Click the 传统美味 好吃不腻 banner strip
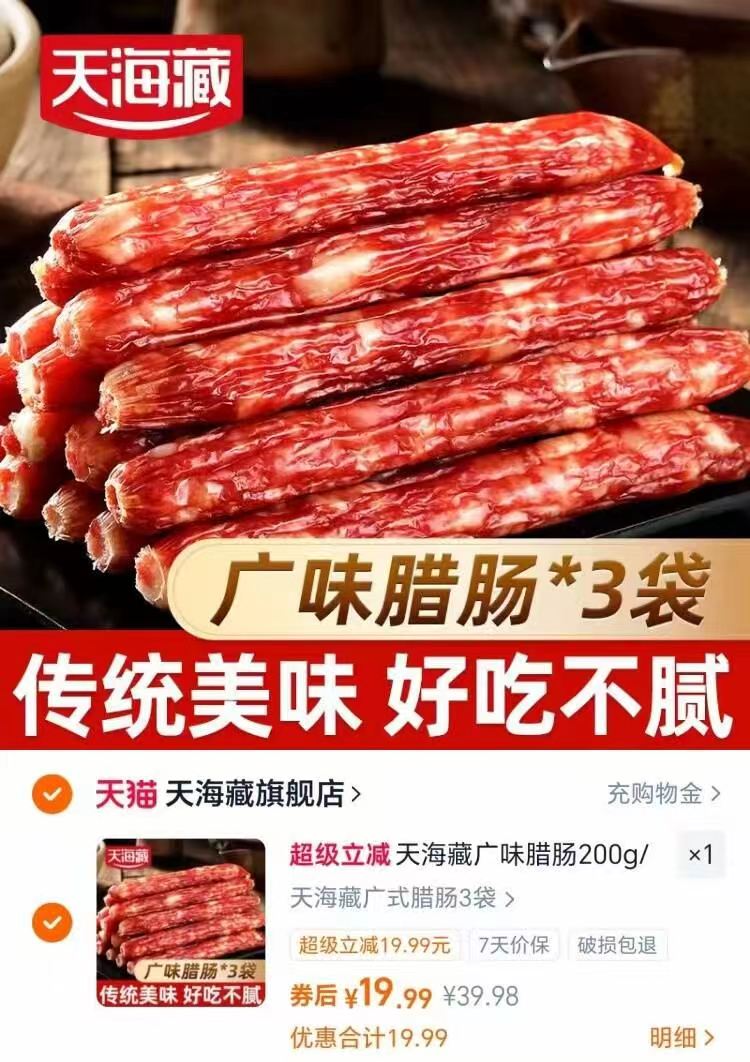 point(375,694)
